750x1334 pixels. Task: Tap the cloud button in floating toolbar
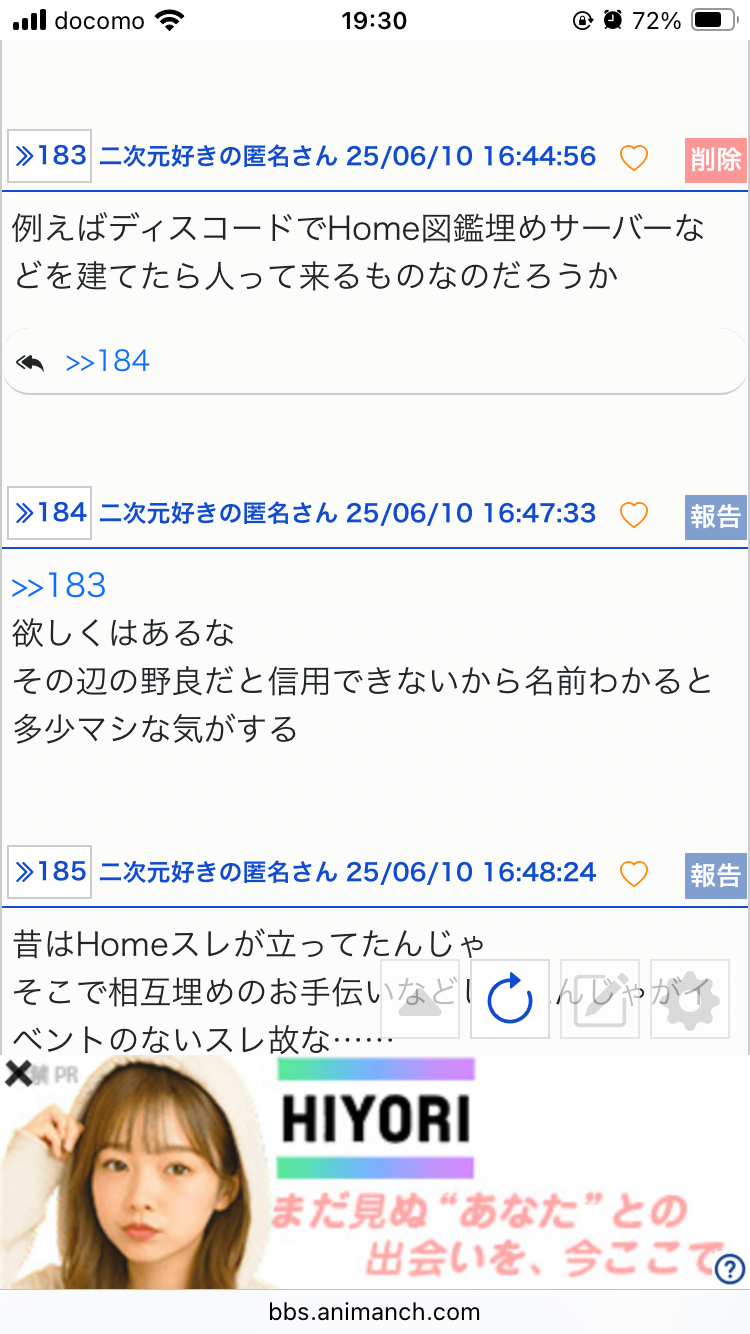coord(420,999)
